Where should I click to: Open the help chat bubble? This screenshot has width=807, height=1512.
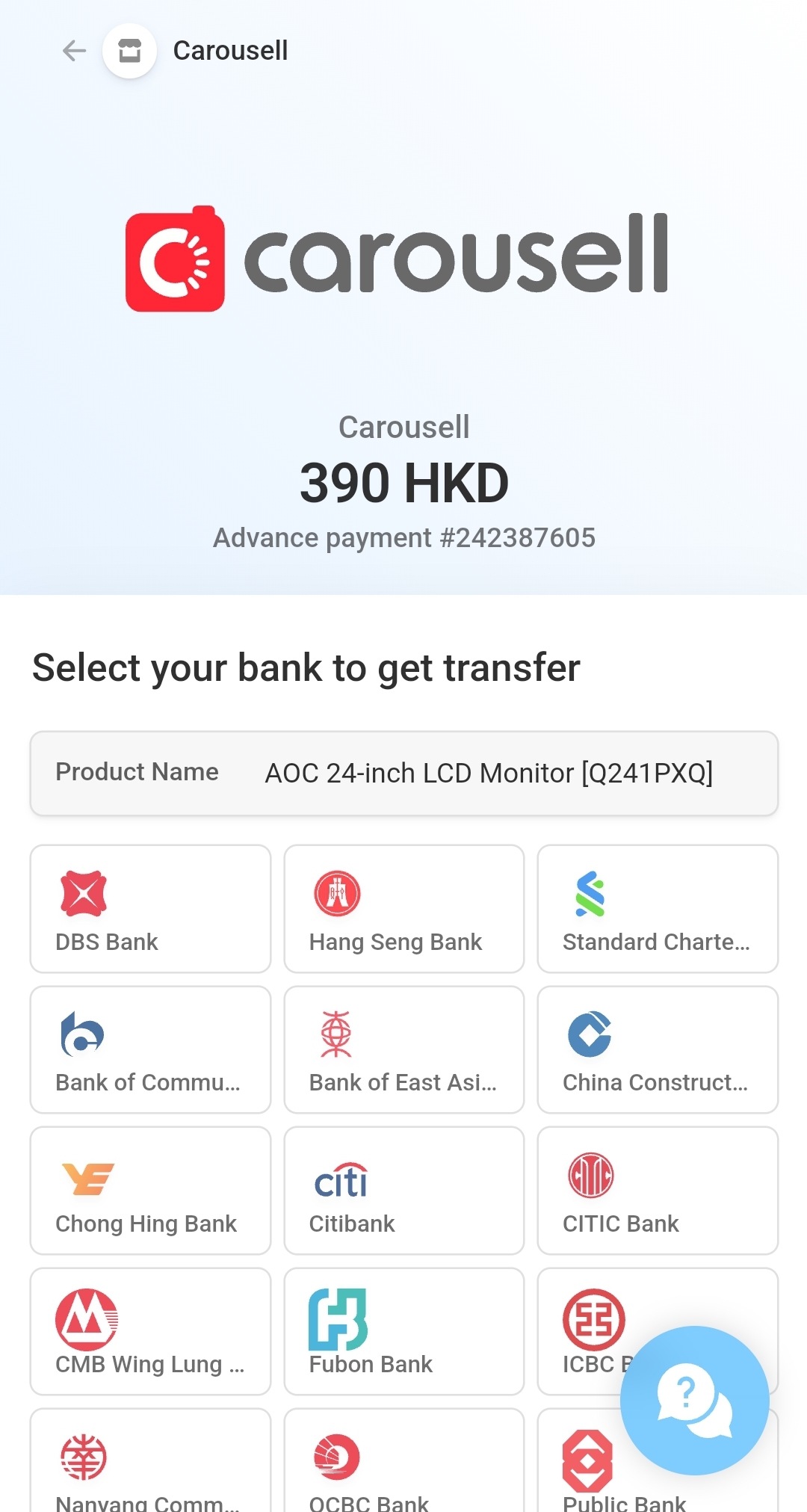(x=694, y=1400)
